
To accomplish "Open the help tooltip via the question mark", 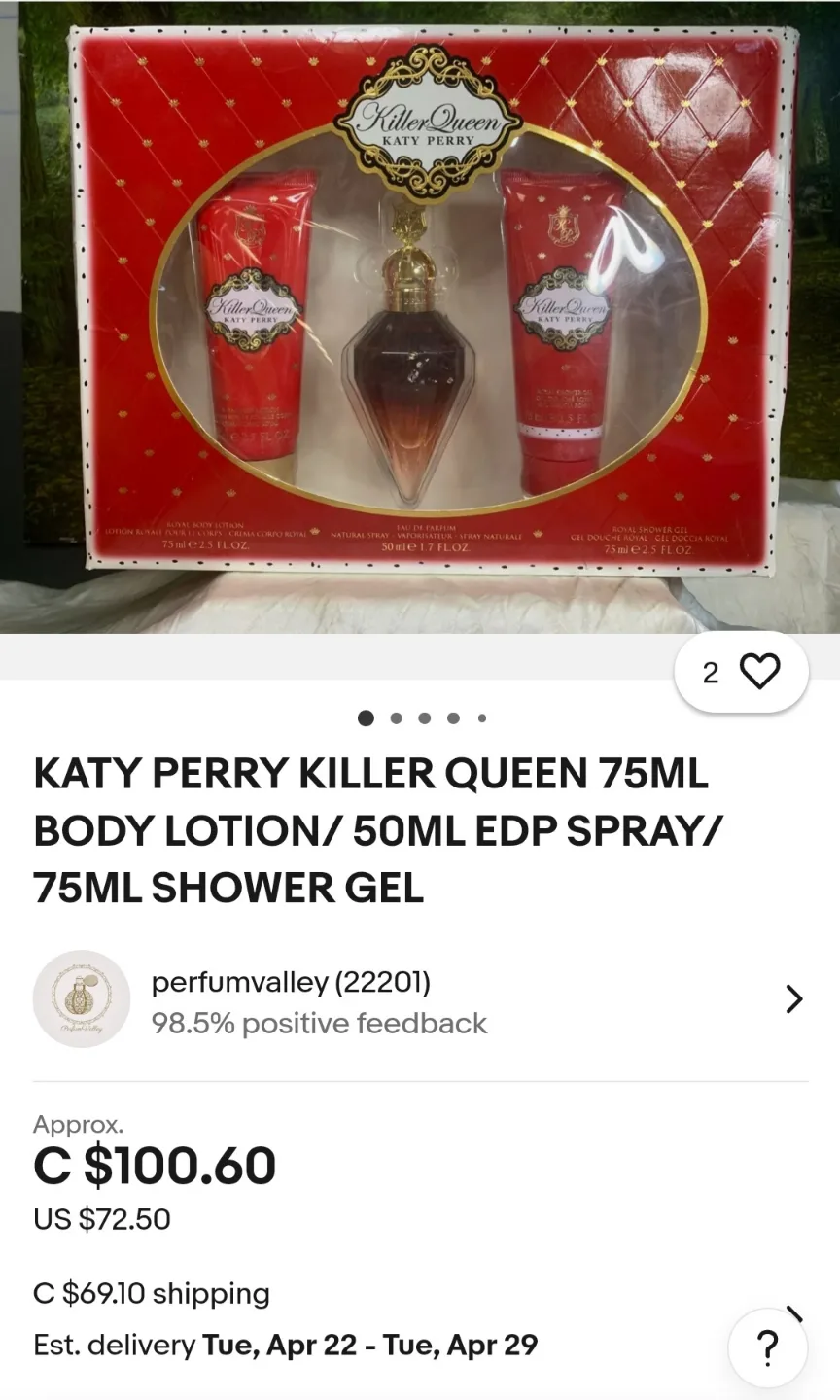I will (767, 1347).
